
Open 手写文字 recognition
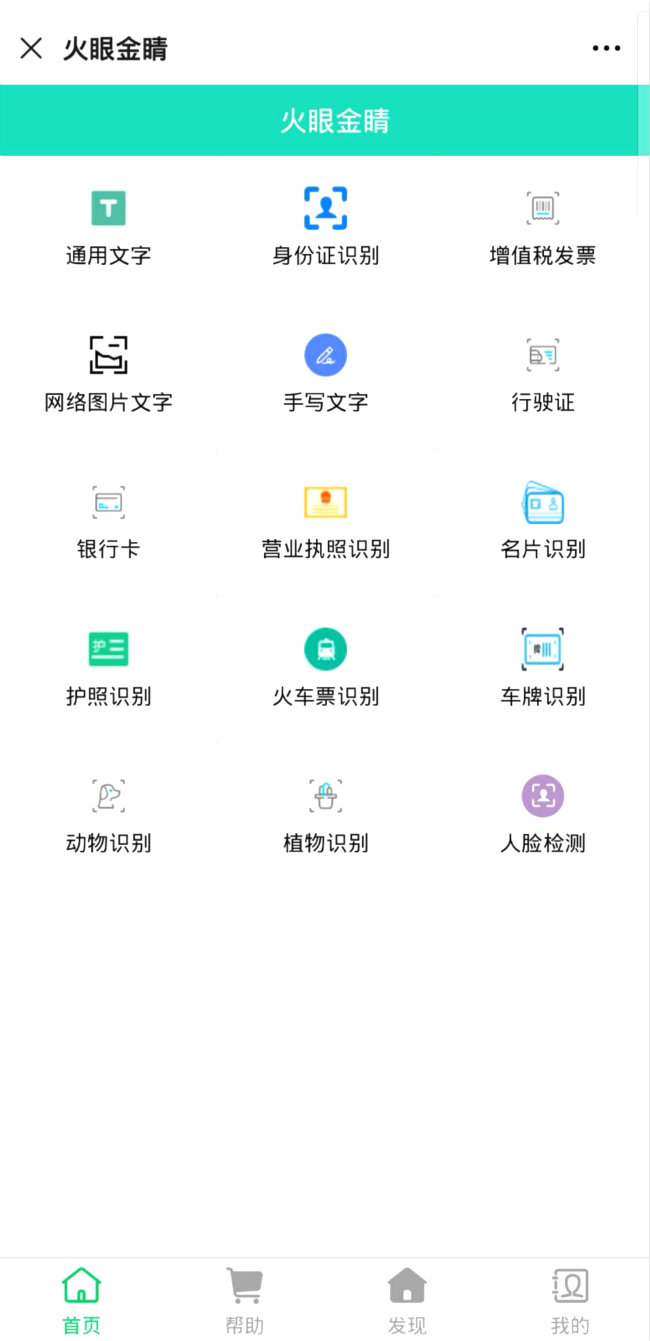coord(325,375)
